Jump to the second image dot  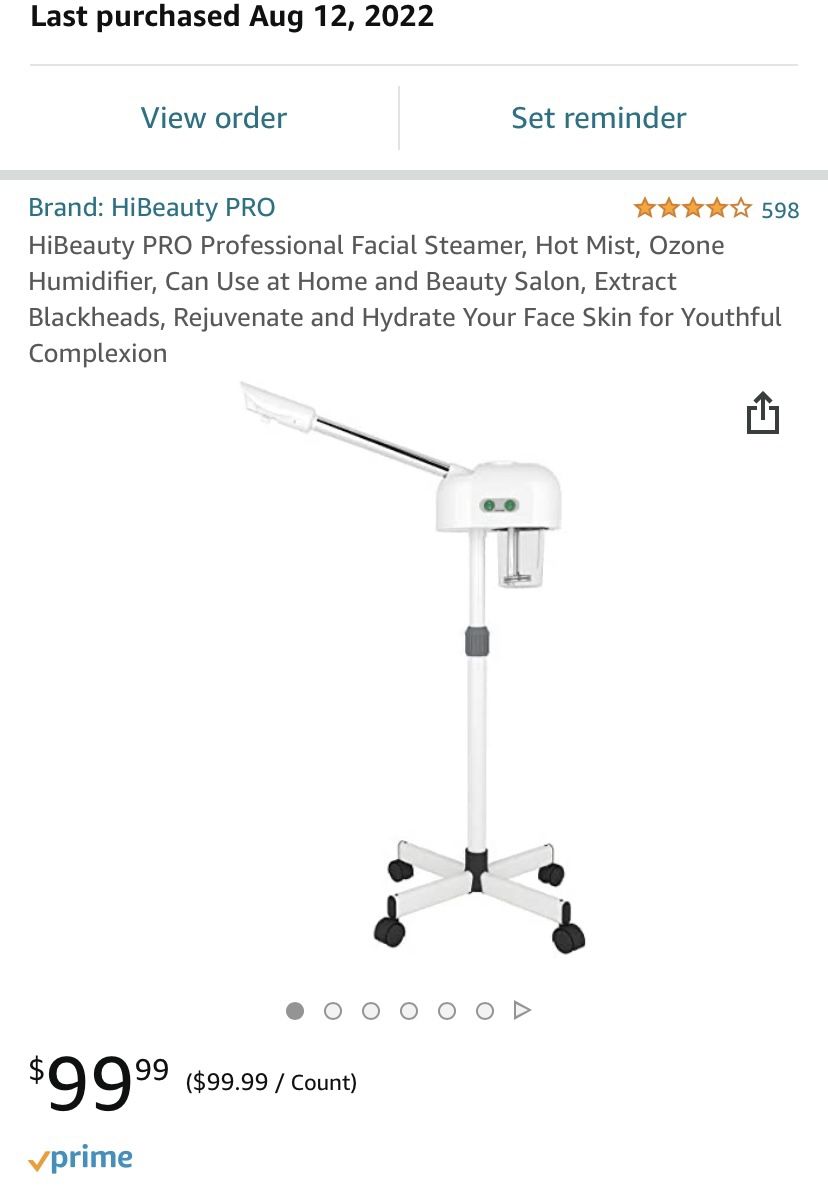point(333,1011)
